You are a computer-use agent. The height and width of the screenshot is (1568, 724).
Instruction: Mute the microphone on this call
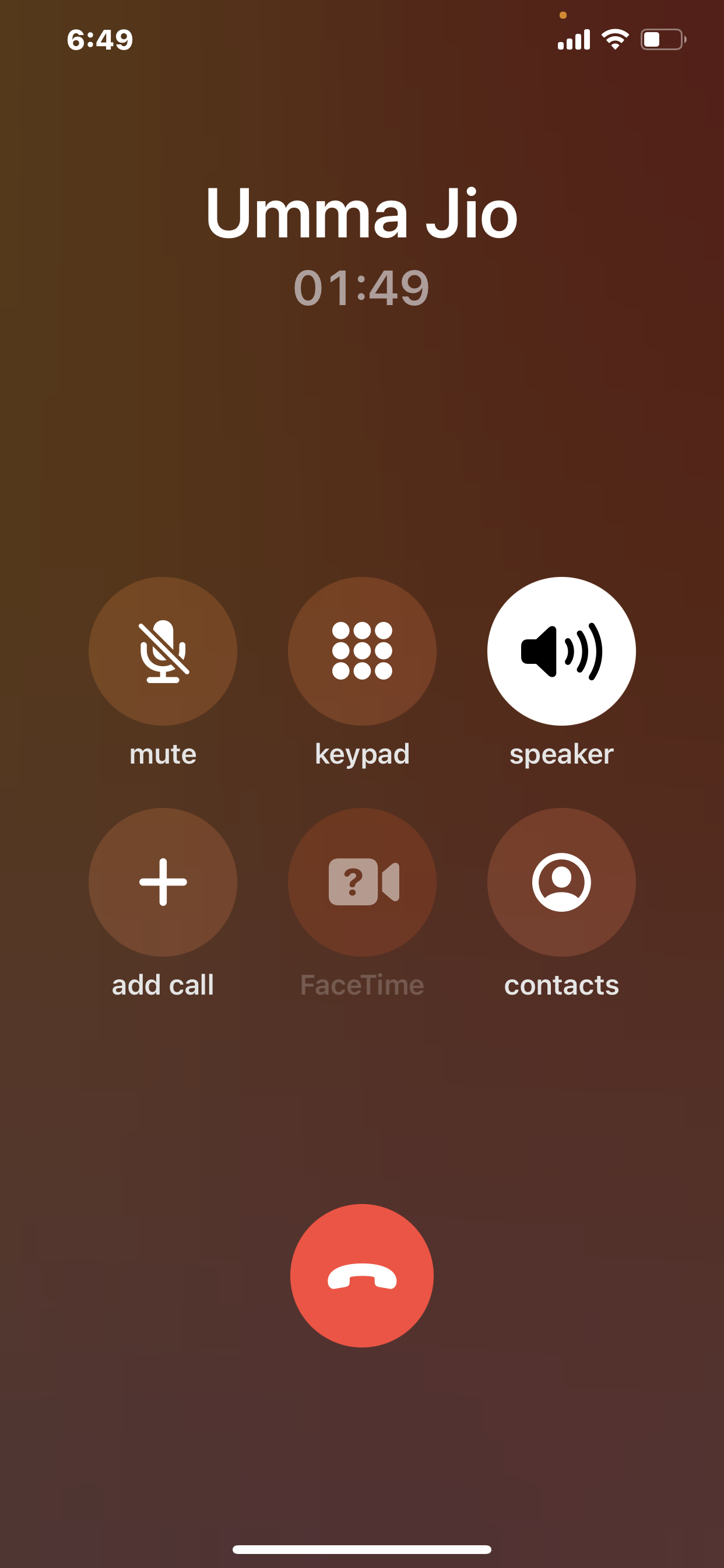click(x=163, y=650)
